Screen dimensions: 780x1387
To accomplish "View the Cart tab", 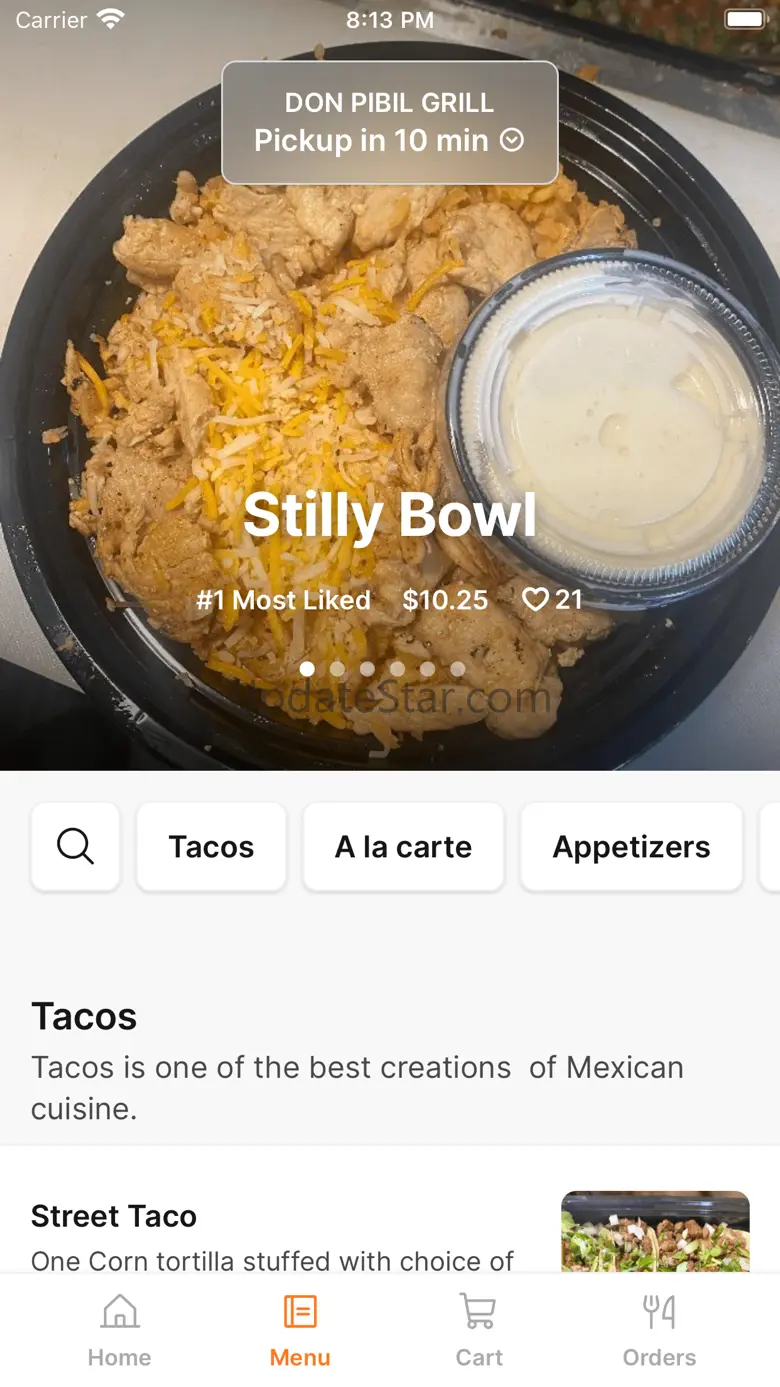I will (479, 1330).
